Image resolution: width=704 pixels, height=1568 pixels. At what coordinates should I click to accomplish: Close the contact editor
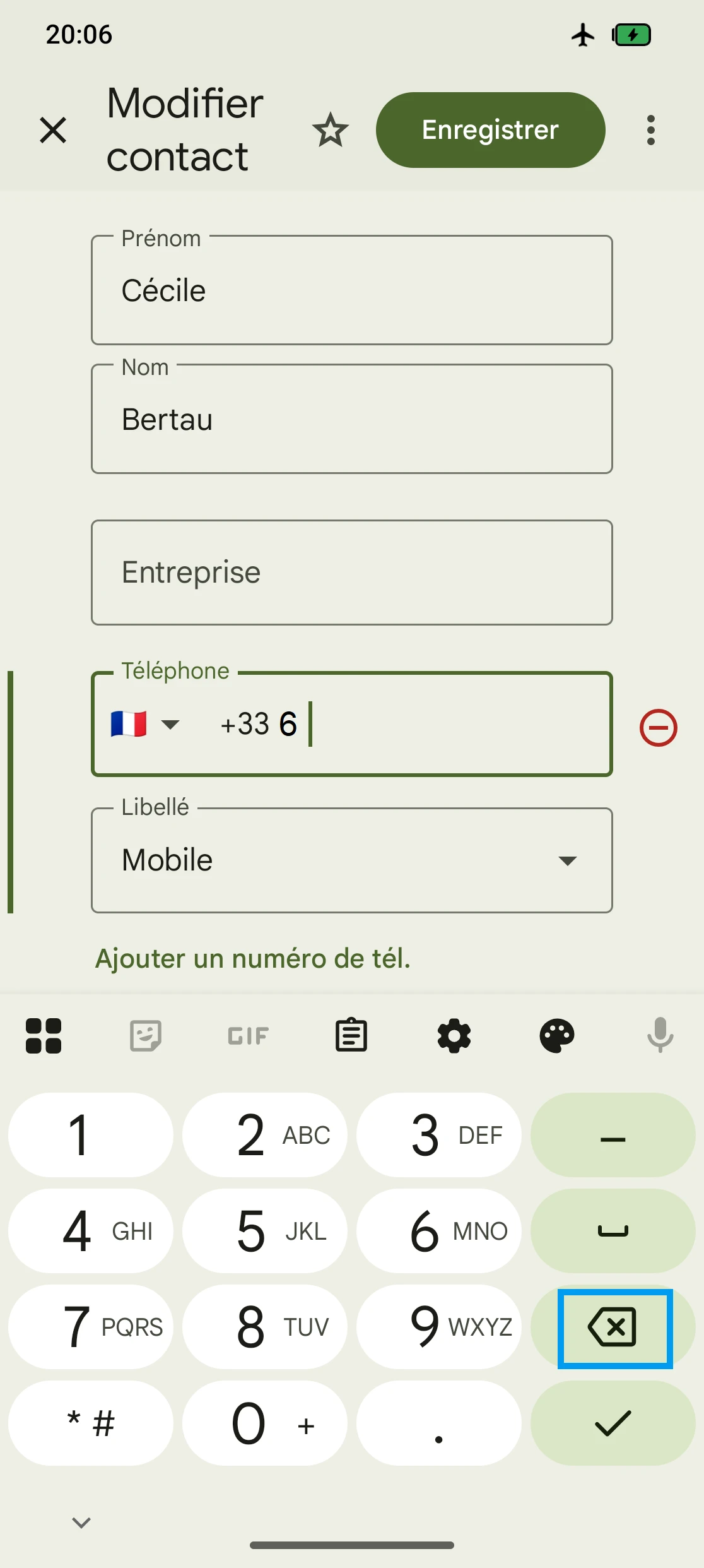[53, 131]
